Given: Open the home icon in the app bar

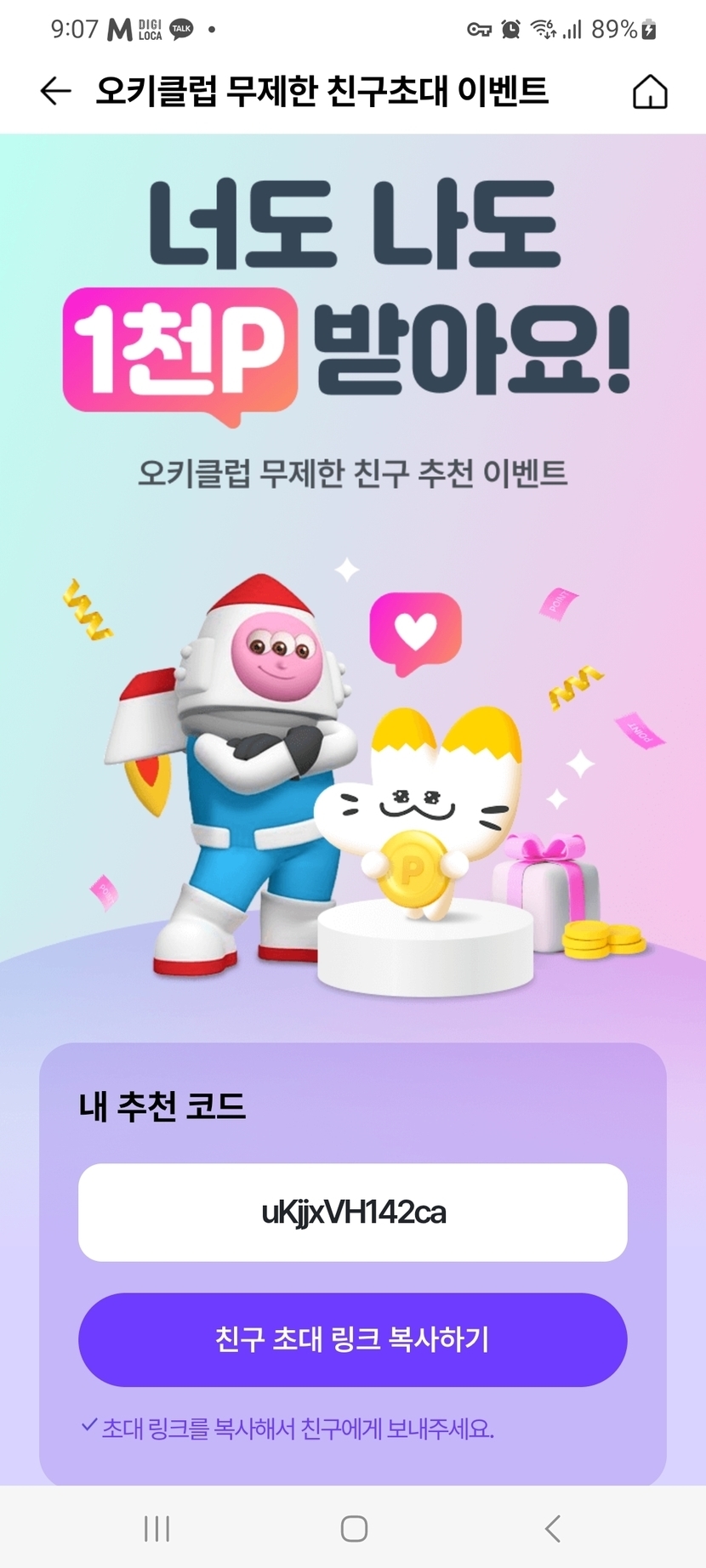Looking at the screenshot, I should pos(650,92).
